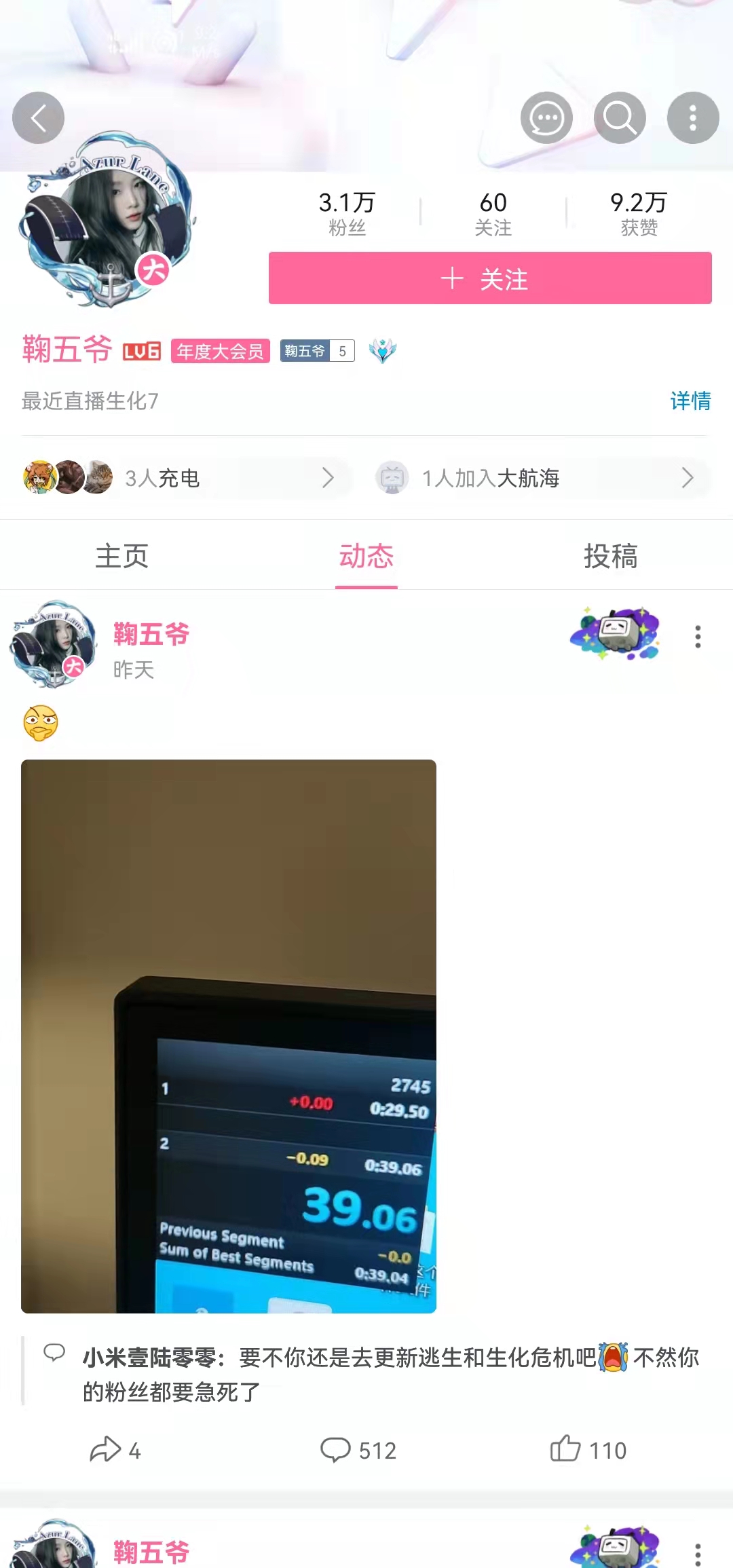Go back using the arrow icon
733x1568 pixels.
pos(38,118)
